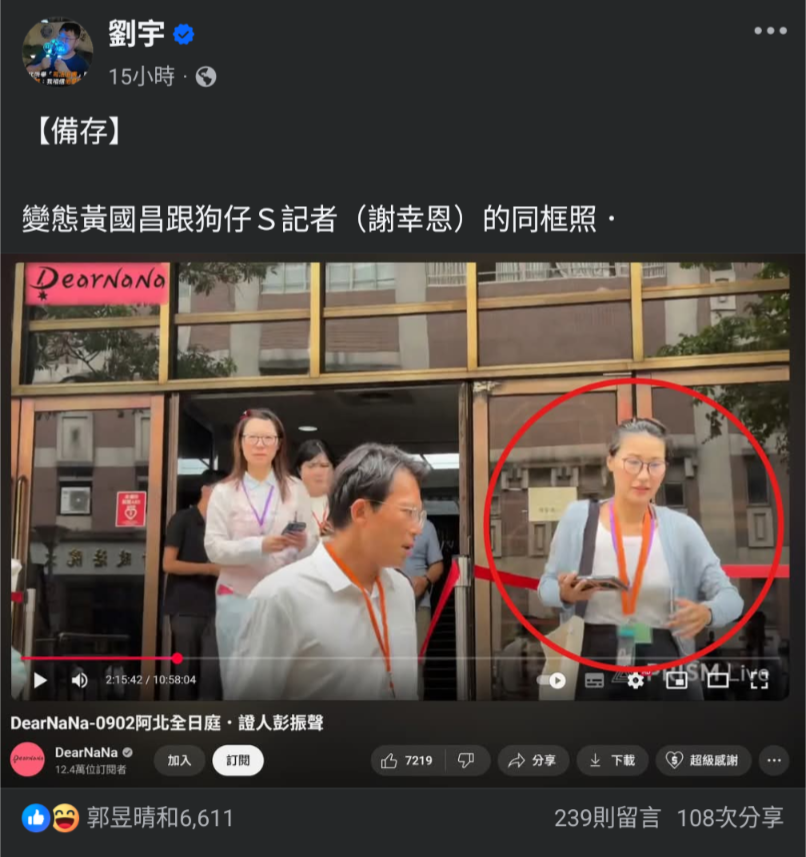The image size is (806, 857).
Task: View the 108次分享 shares list
Action: click(x=730, y=818)
